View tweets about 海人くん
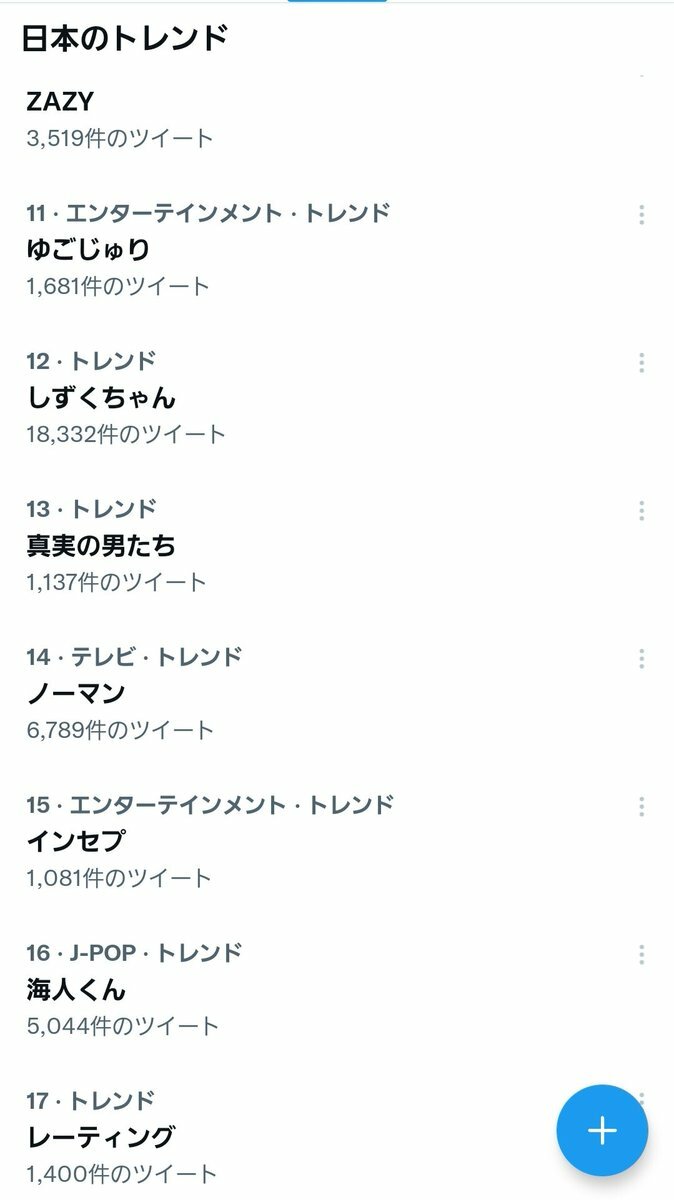 coord(76,989)
